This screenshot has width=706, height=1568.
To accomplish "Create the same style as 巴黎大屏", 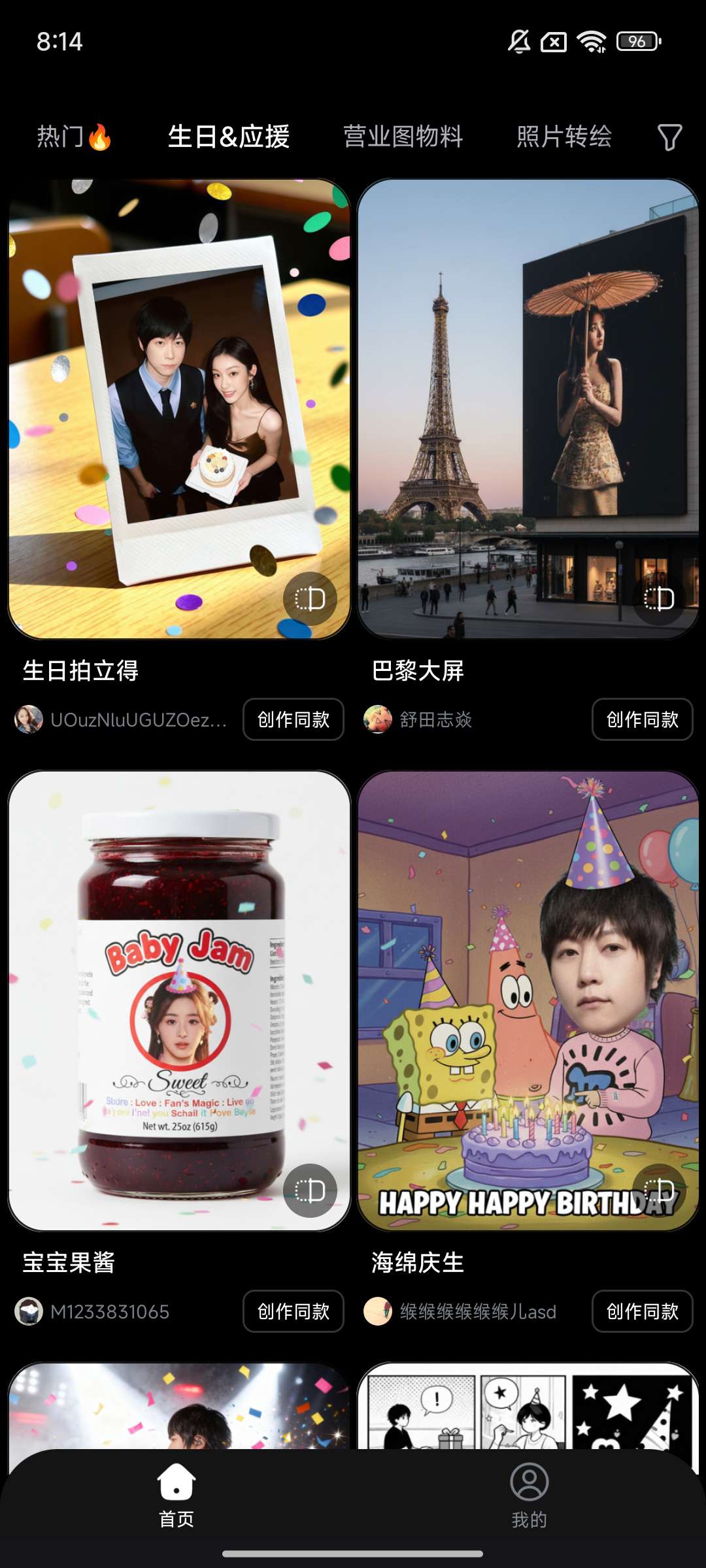I will tap(642, 719).
